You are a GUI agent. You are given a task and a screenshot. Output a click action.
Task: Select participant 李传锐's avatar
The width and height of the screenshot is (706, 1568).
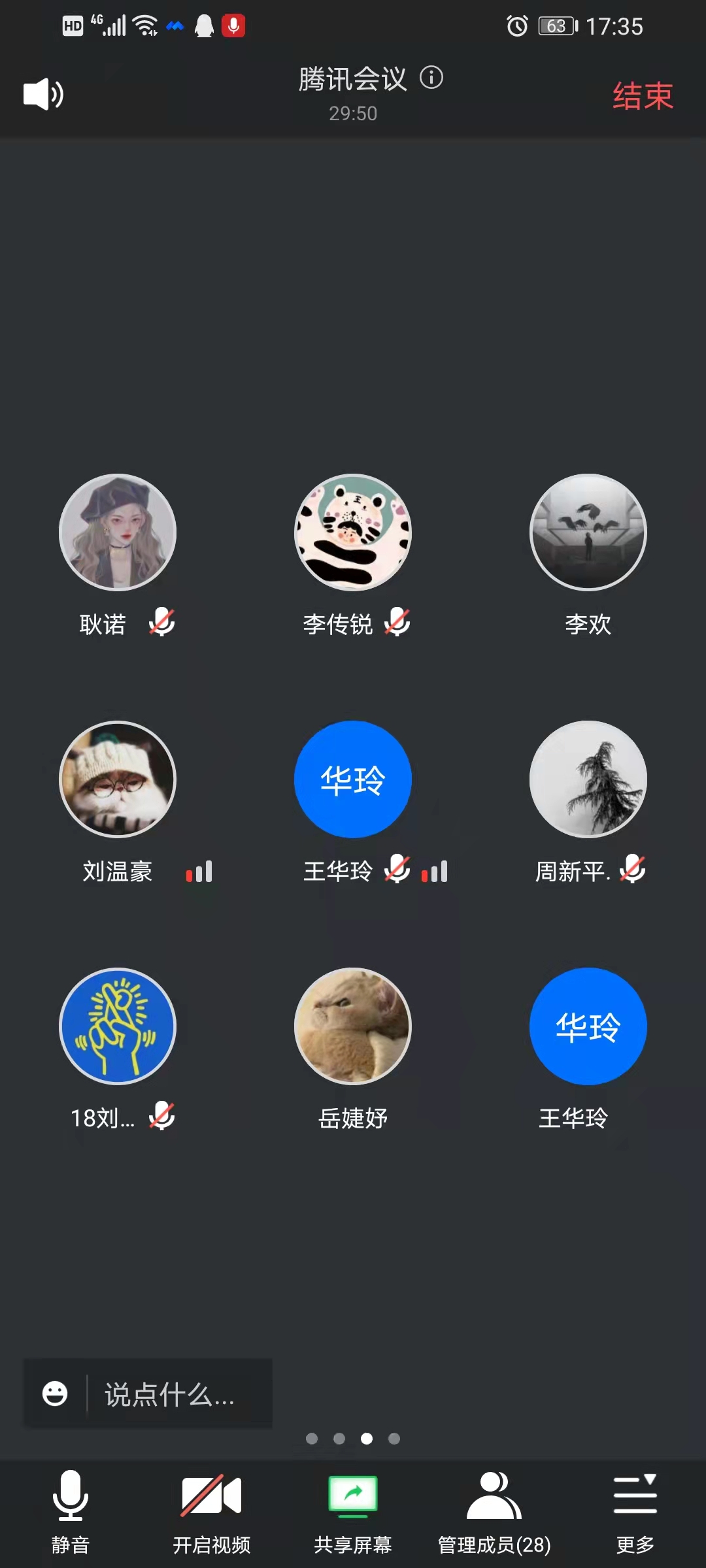(353, 532)
